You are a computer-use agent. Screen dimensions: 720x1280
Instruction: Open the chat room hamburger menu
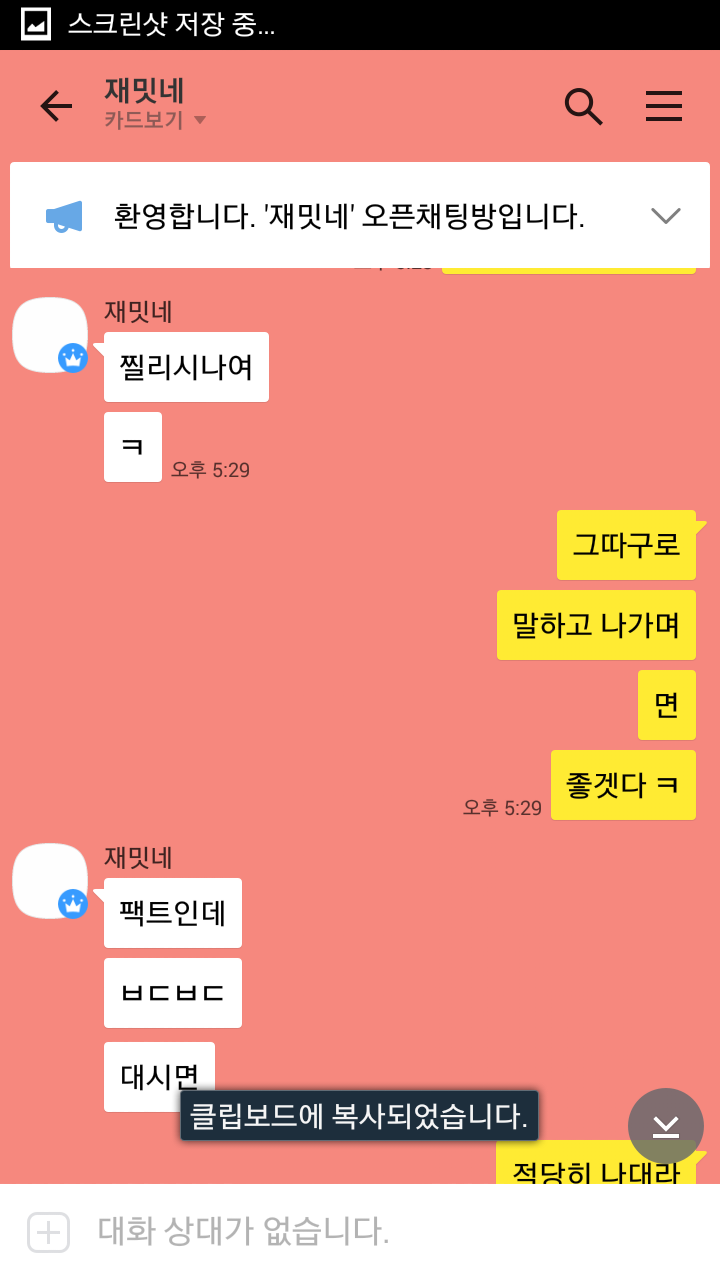663,106
